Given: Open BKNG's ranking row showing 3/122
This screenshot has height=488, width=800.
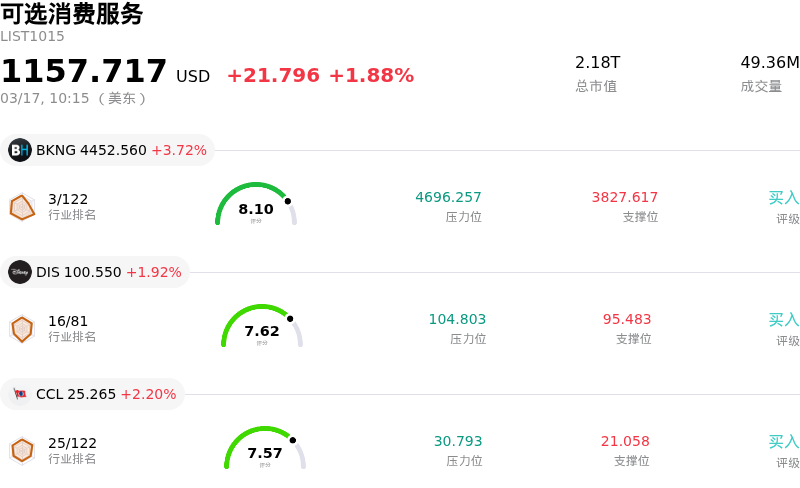Looking at the screenshot, I should [68, 206].
